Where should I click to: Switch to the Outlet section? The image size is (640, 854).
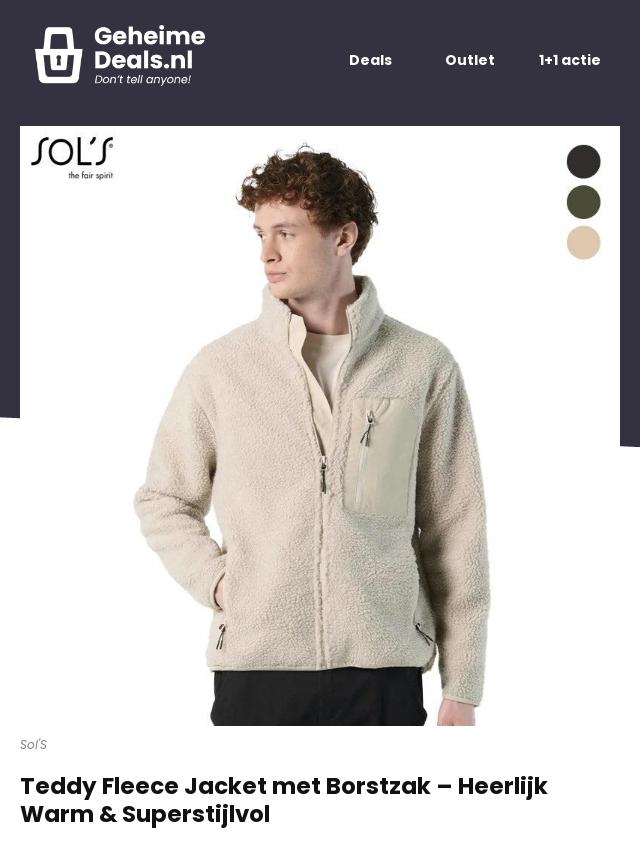coord(469,60)
